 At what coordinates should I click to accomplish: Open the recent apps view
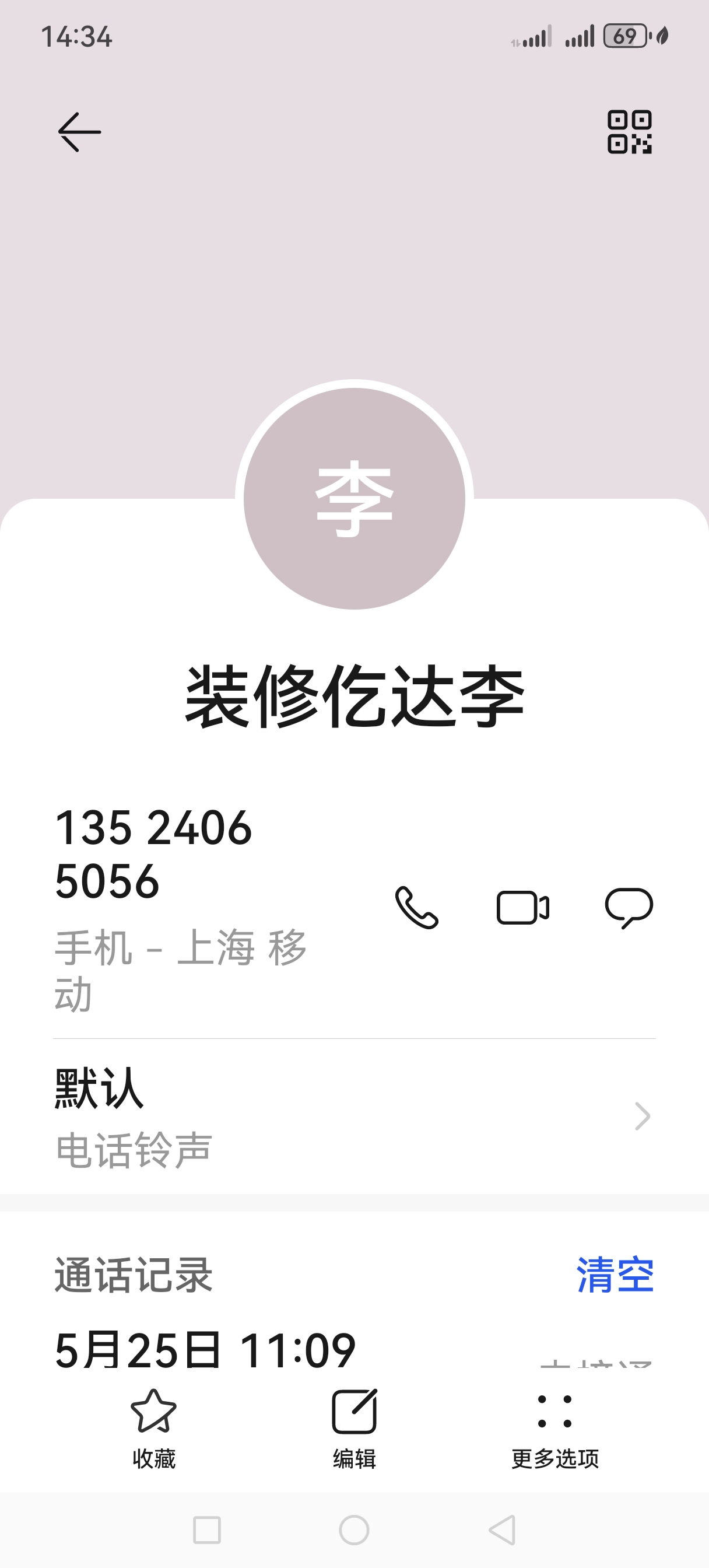click(207, 1529)
